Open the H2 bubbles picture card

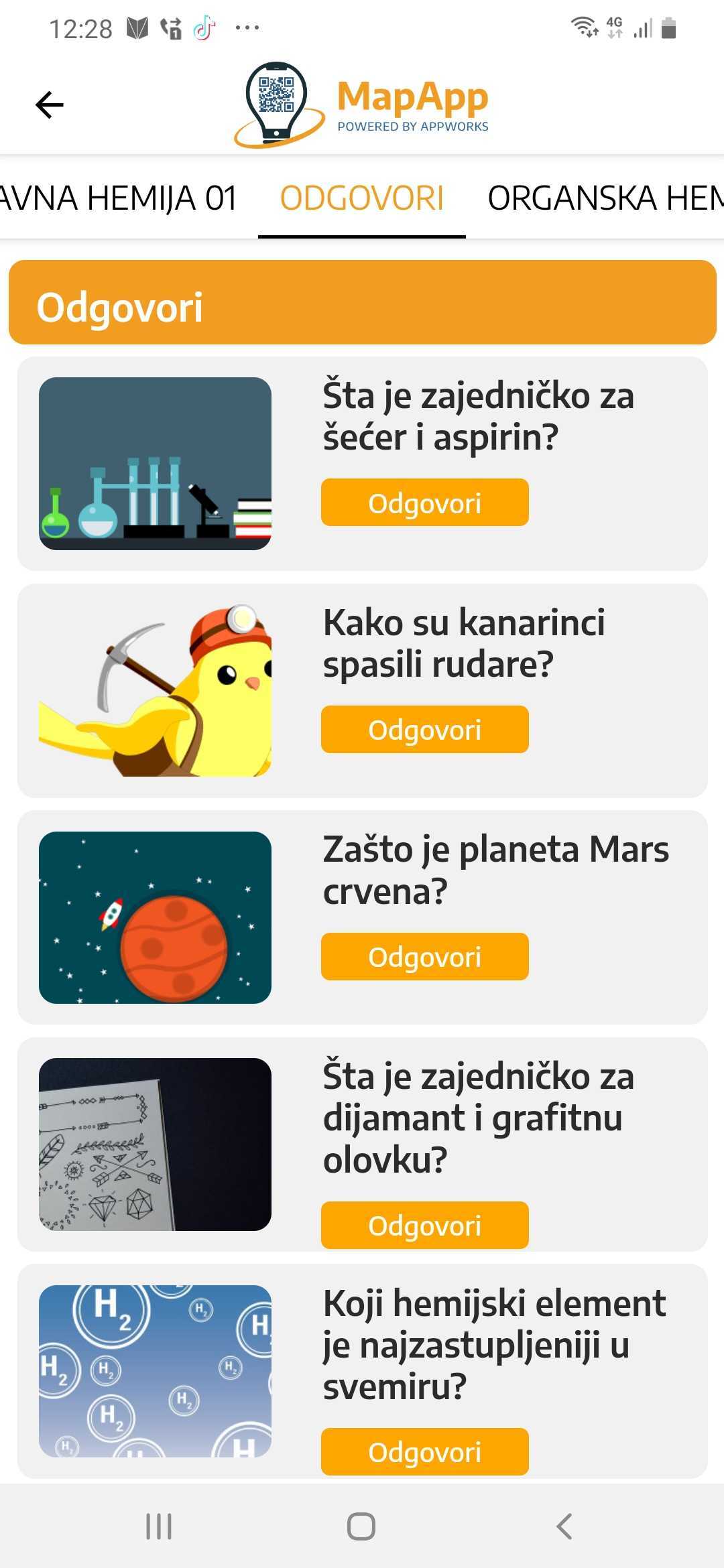[155, 1371]
